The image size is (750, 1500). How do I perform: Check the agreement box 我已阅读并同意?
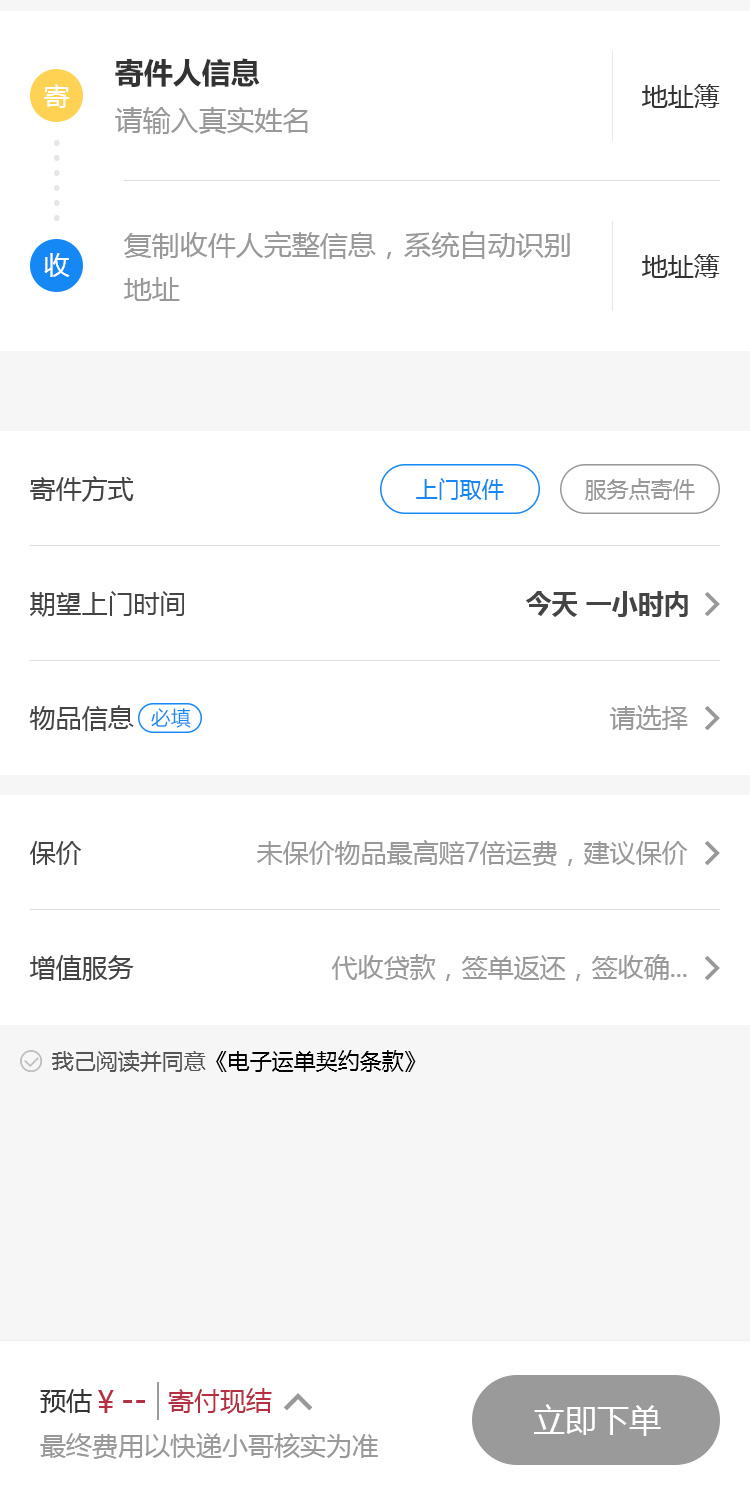pos(31,1061)
